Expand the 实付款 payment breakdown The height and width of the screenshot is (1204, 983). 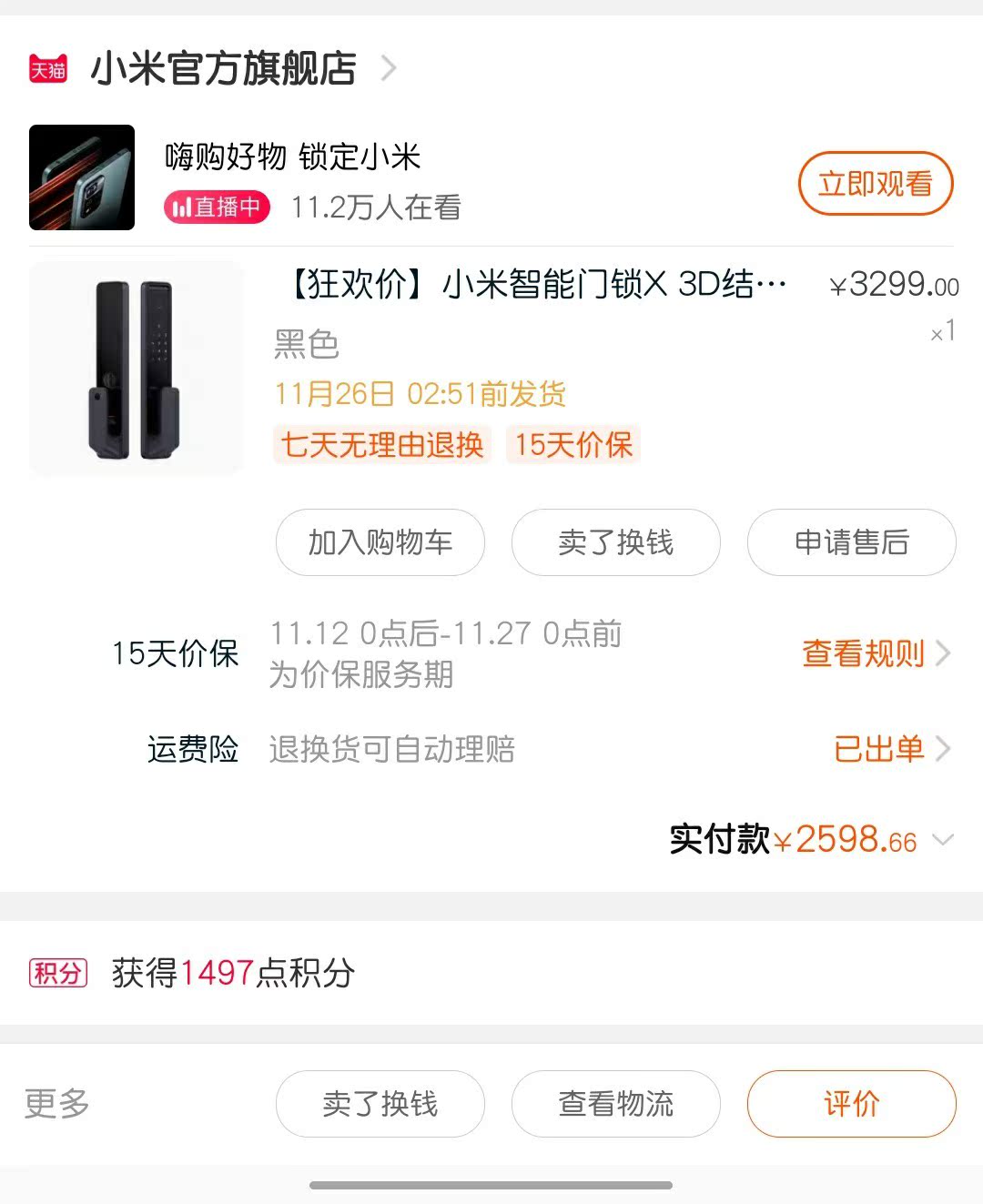point(942,840)
